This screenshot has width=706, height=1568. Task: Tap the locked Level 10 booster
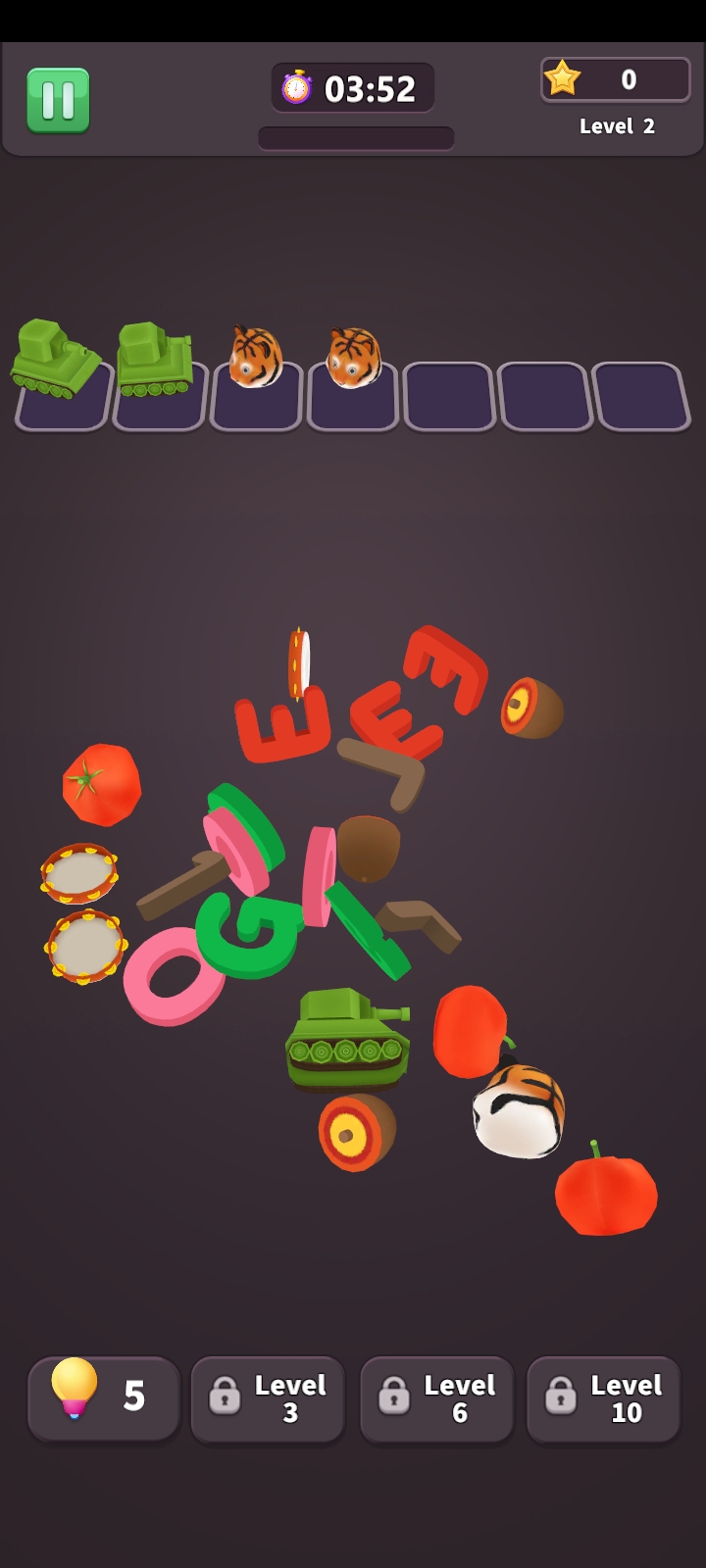pos(604,1398)
